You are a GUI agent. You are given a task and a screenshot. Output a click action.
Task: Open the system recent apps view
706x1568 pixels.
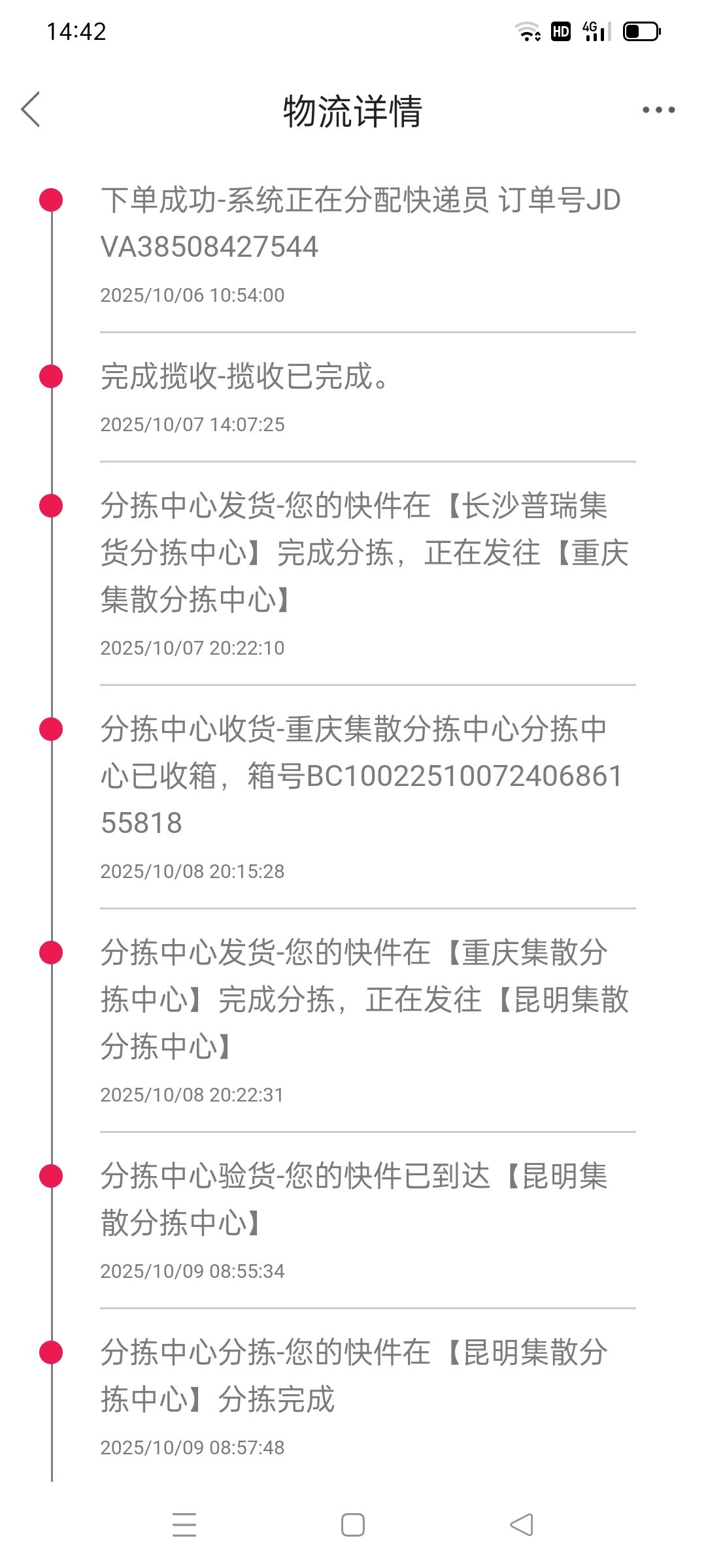pos(184,1524)
